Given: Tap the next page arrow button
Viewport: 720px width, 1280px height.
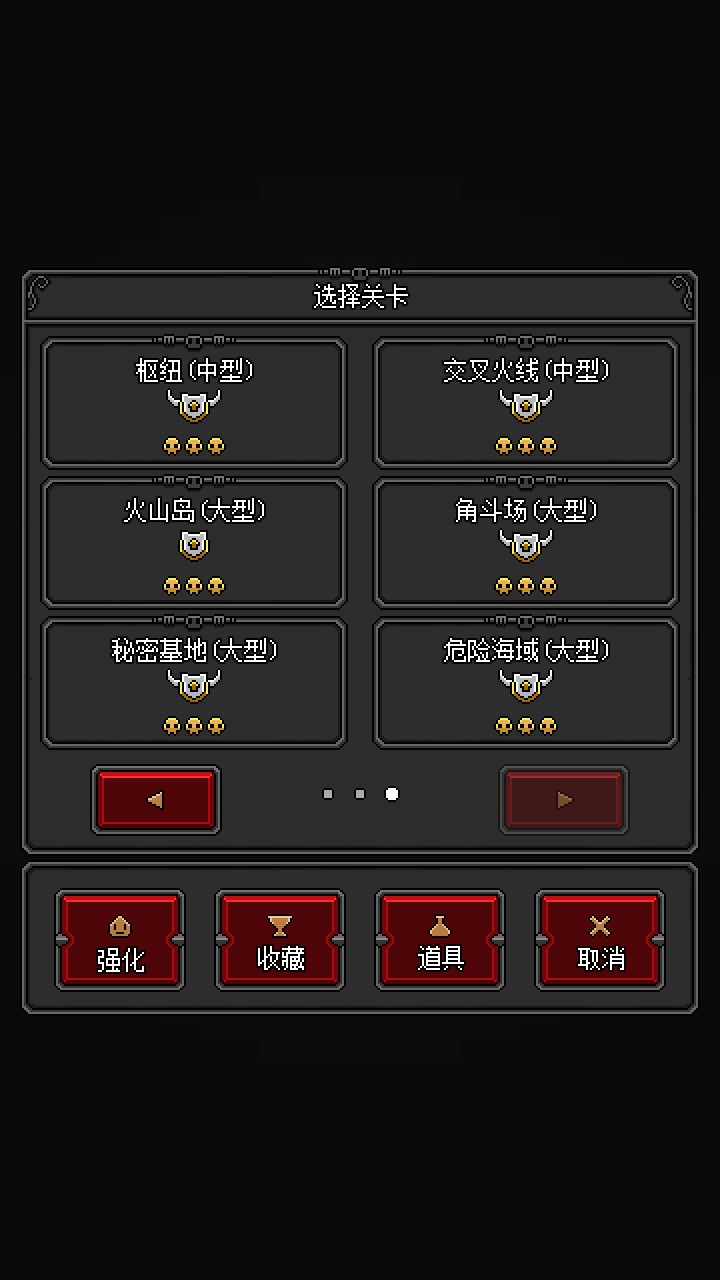Looking at the screenshot, I should [564, 800].
